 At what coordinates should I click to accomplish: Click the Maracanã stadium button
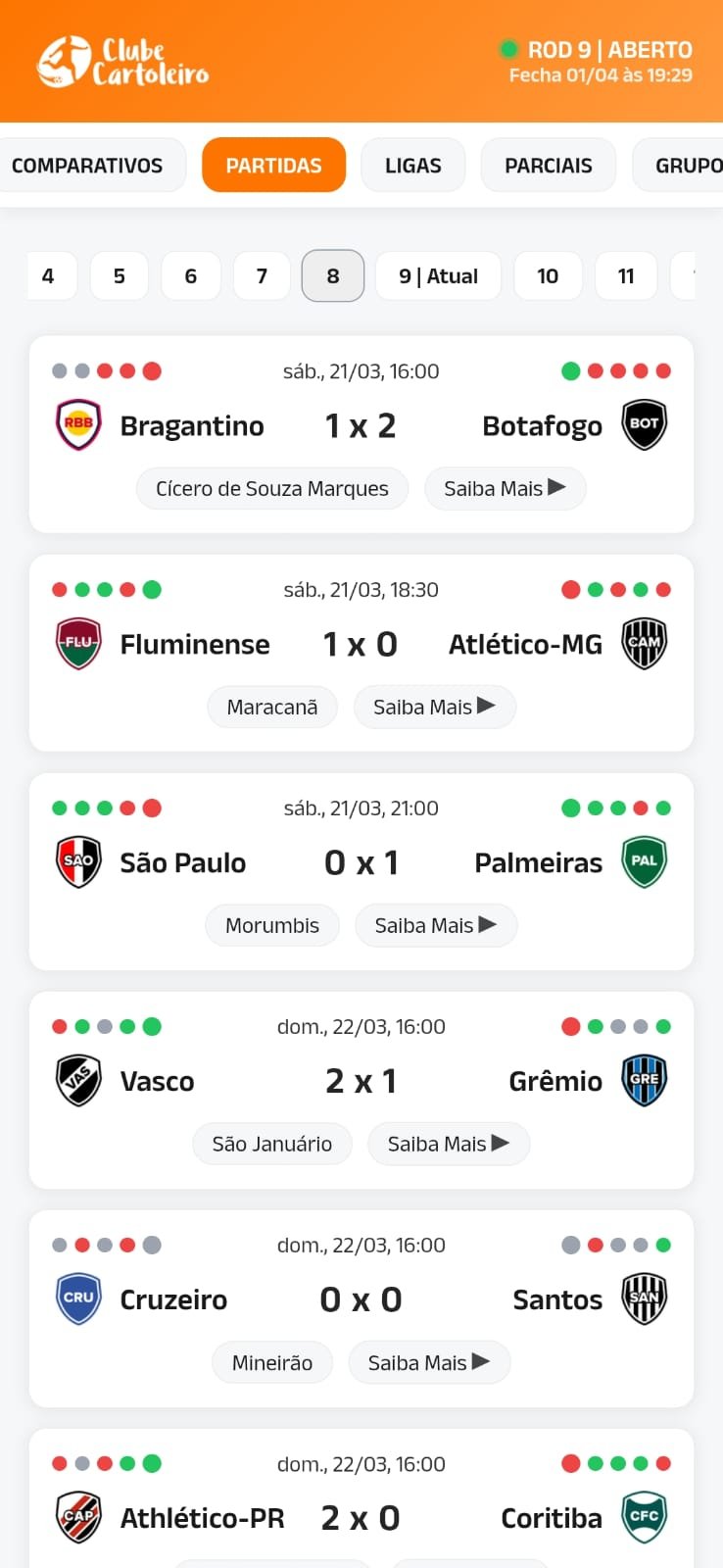pyautogui.click(x=272, y=707)
